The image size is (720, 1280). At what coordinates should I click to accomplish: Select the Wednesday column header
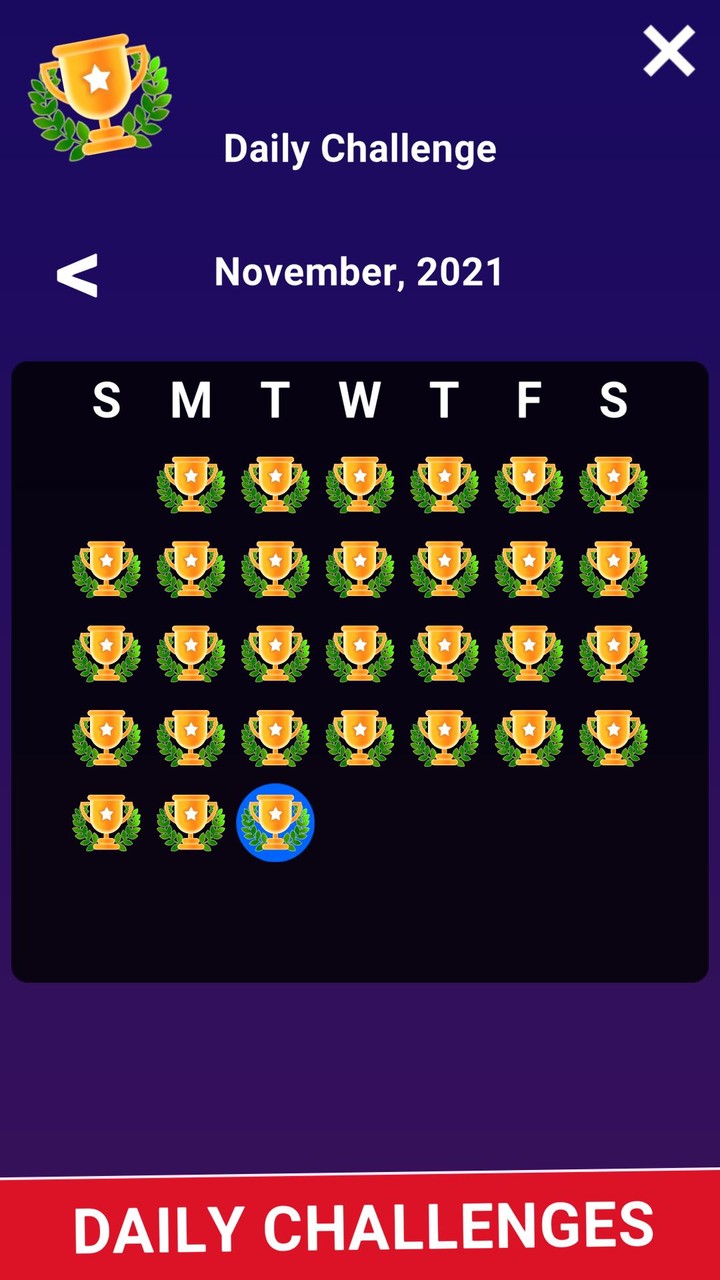359,400
